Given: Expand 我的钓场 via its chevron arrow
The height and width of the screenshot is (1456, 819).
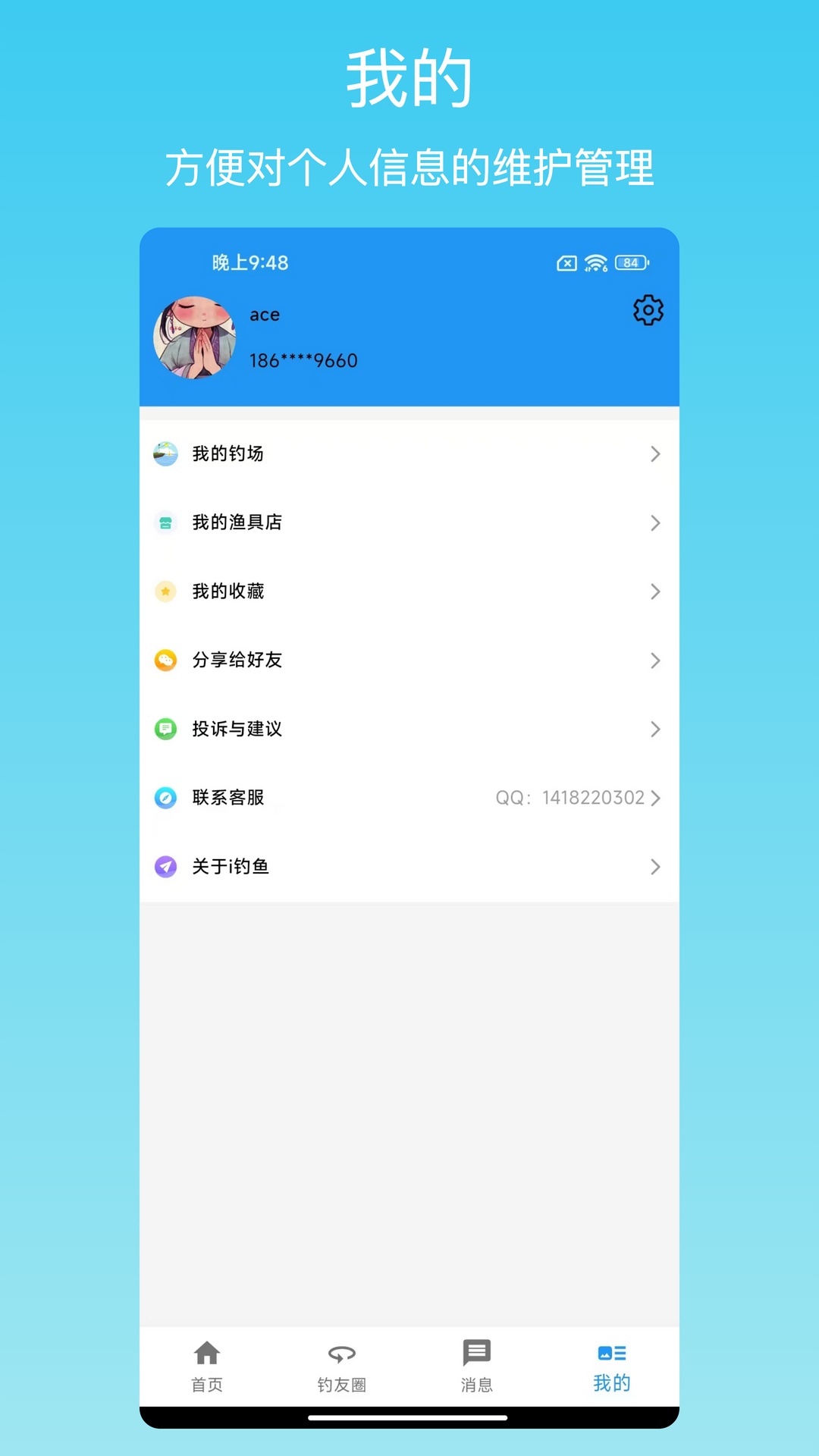Looking at the screenshot, I should (x=655, y=453).
